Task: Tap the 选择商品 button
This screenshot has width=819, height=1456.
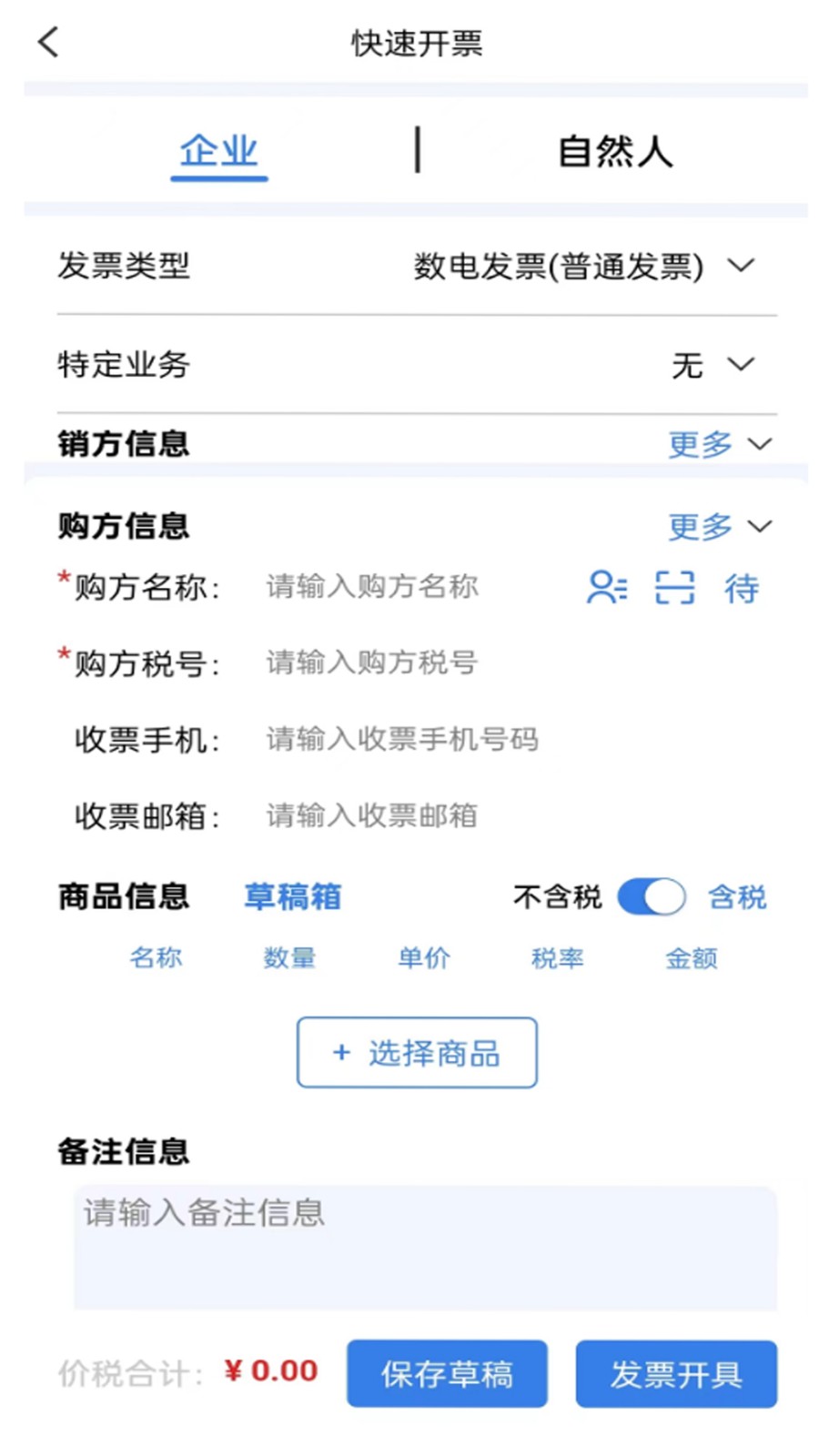Action: click(x=416, y=1053)
